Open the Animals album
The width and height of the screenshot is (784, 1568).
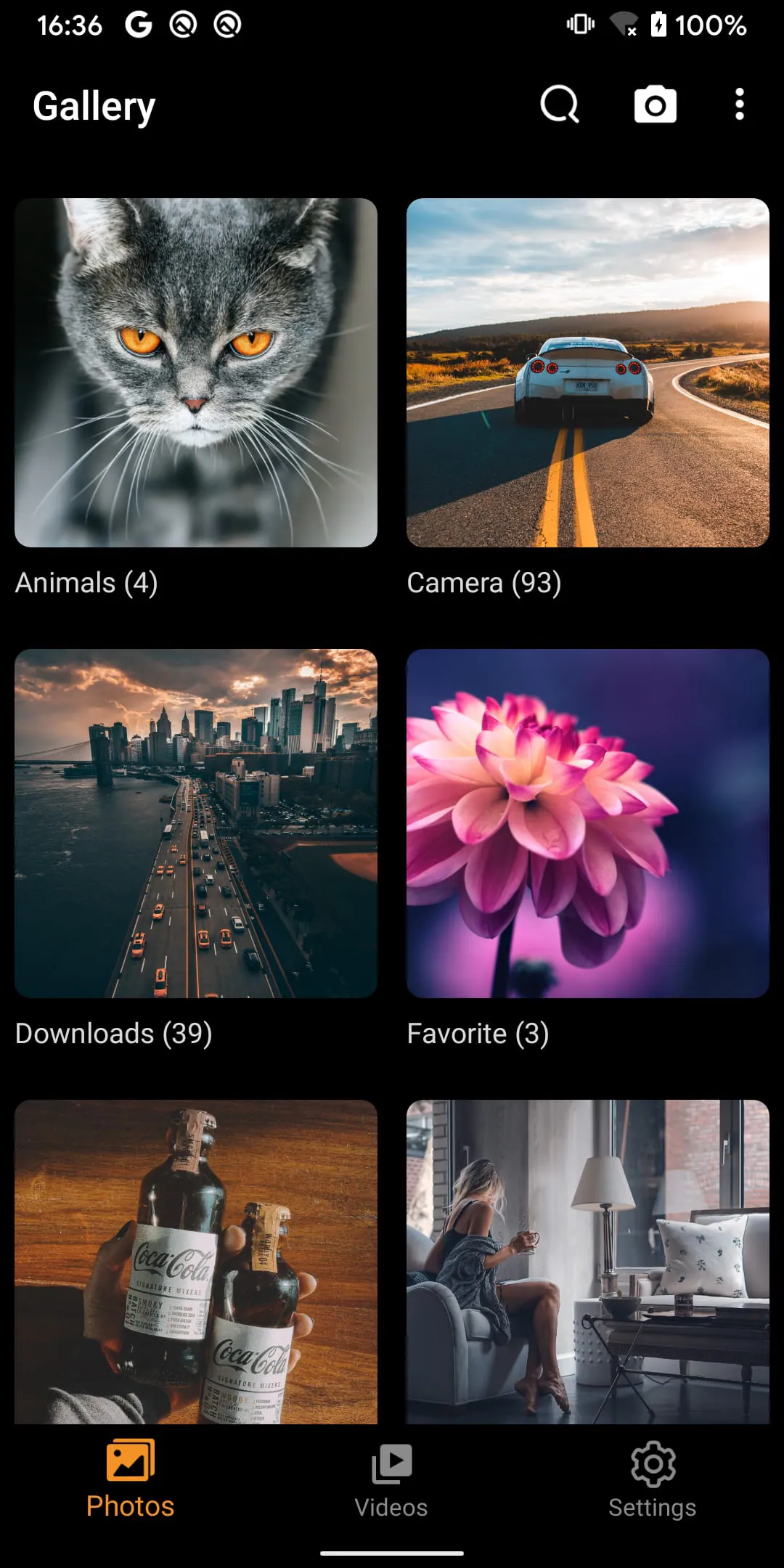(196, 372)
